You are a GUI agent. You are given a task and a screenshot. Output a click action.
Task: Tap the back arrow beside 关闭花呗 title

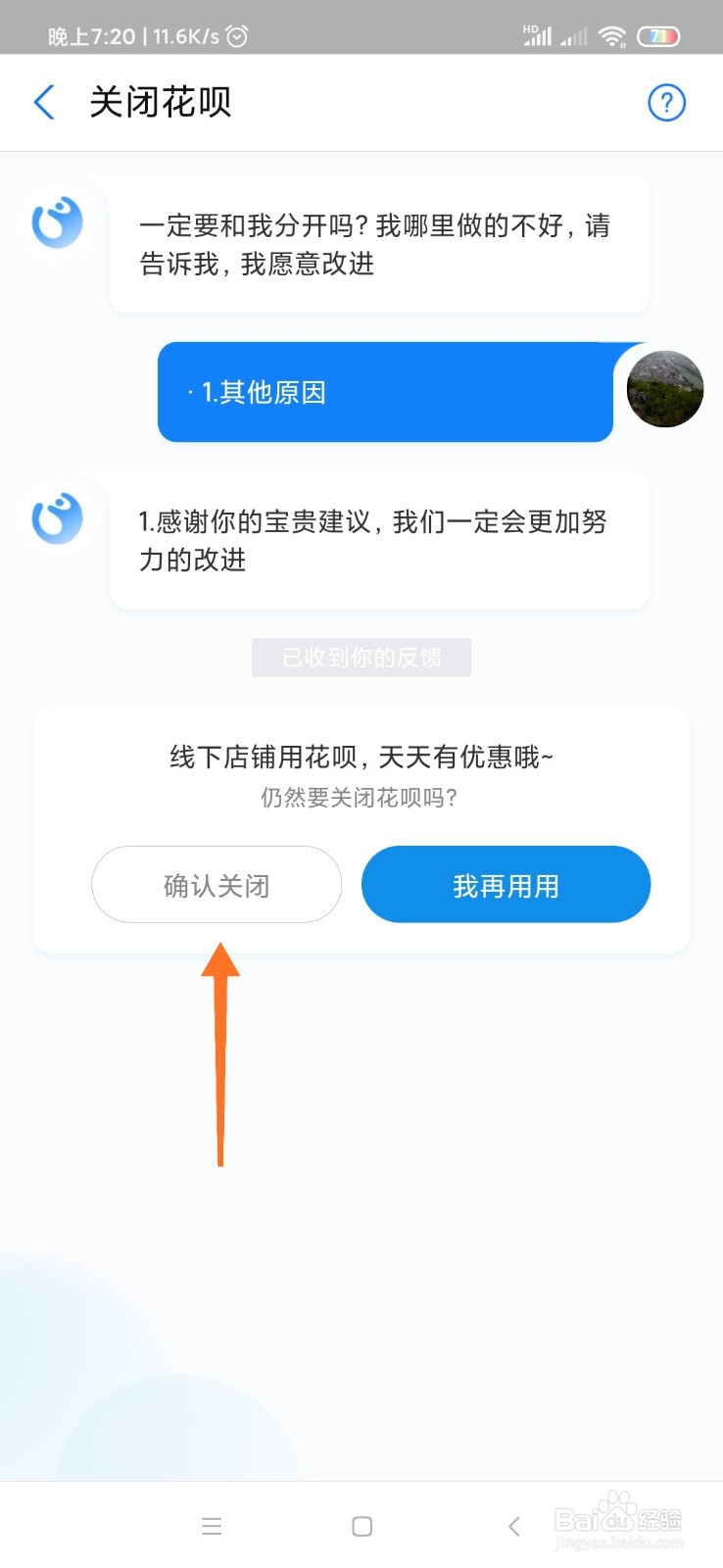[x=43, y=102]
